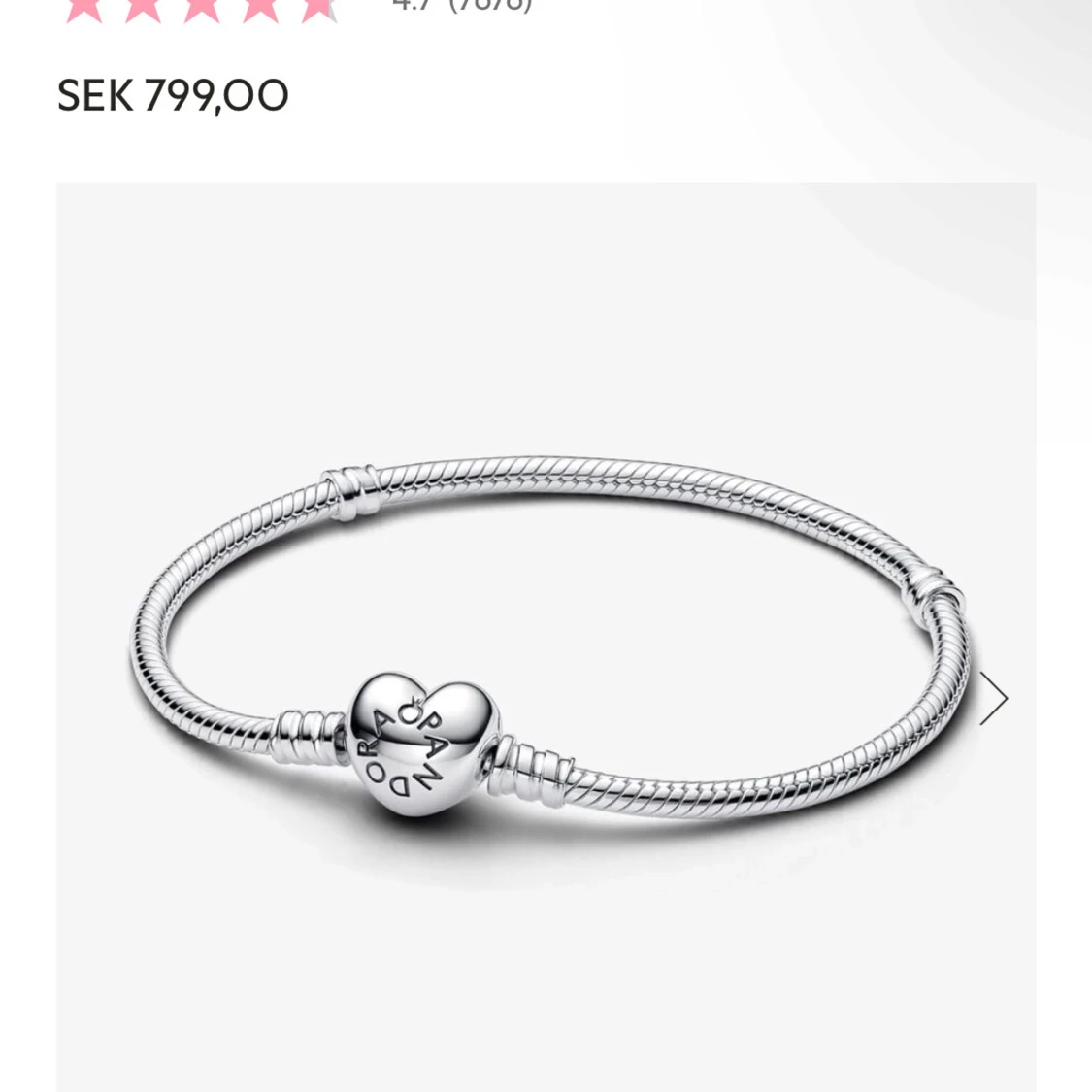Open the star rating reviews

coord(201,8)
